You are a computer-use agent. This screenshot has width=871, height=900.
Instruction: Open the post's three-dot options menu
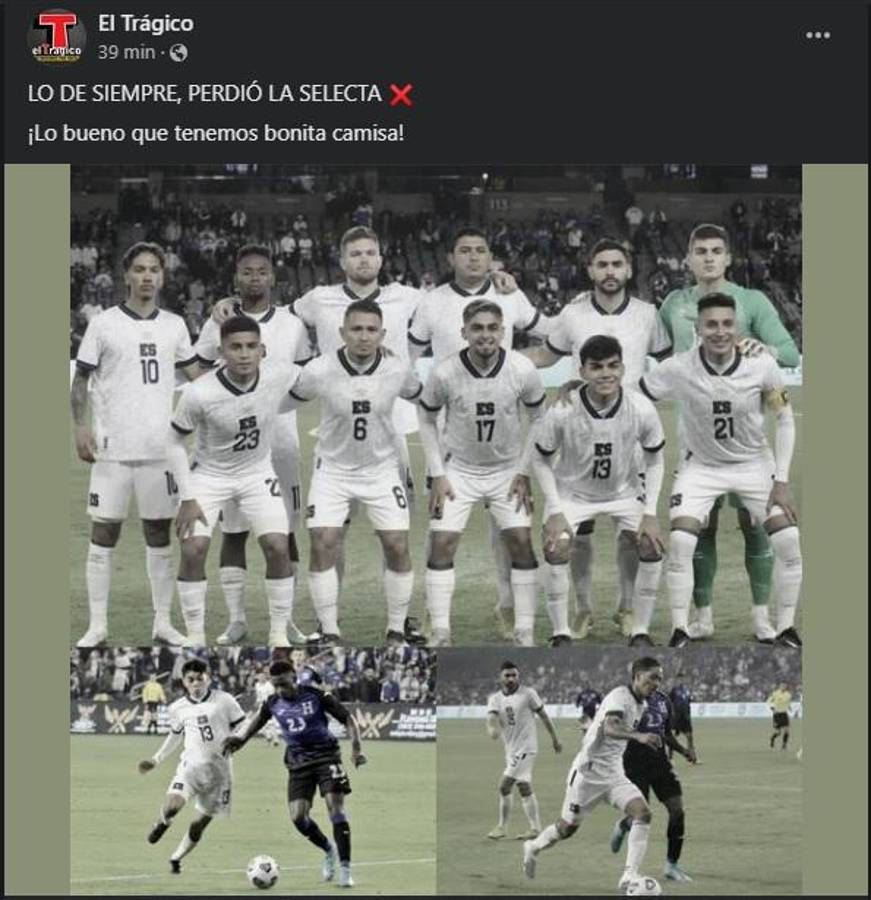tap(817, 35)
